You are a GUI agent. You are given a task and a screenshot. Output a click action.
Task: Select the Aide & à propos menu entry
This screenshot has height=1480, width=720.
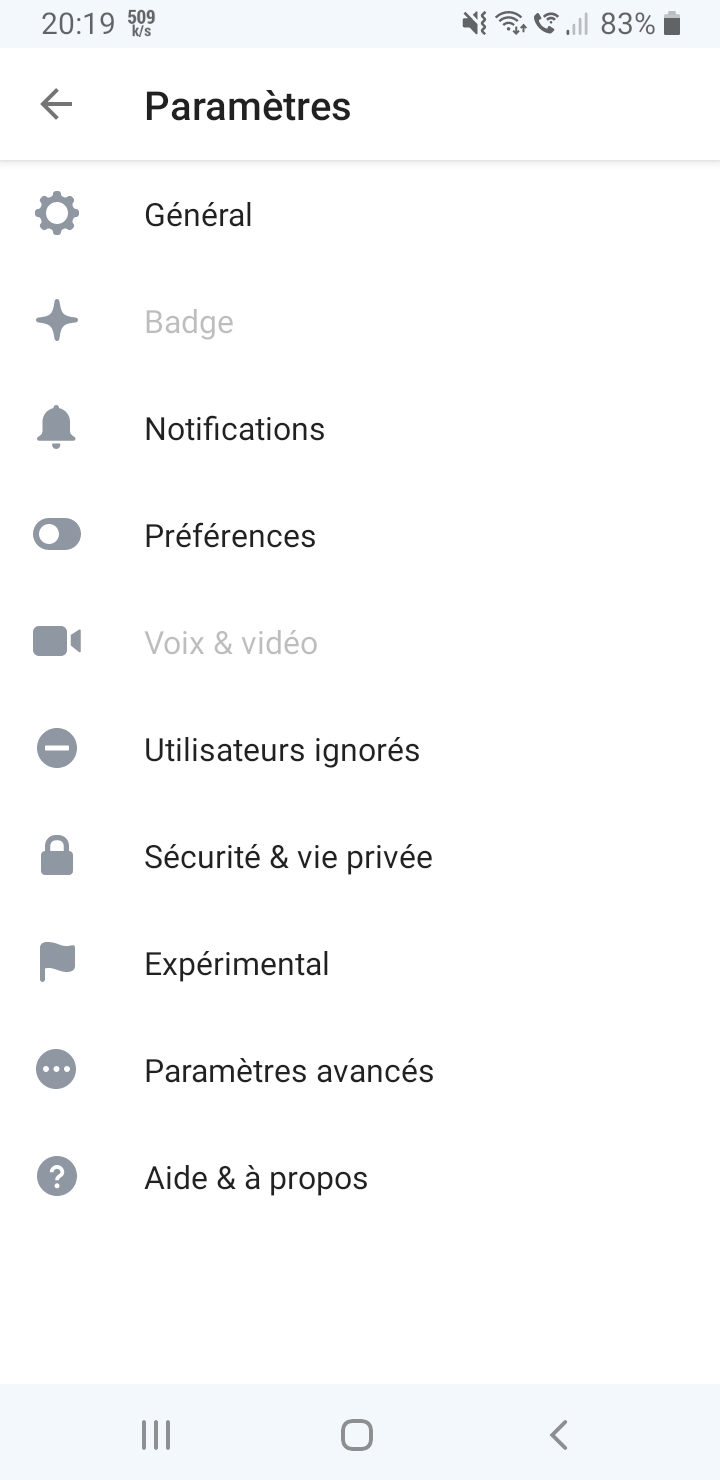(256, 1176)
